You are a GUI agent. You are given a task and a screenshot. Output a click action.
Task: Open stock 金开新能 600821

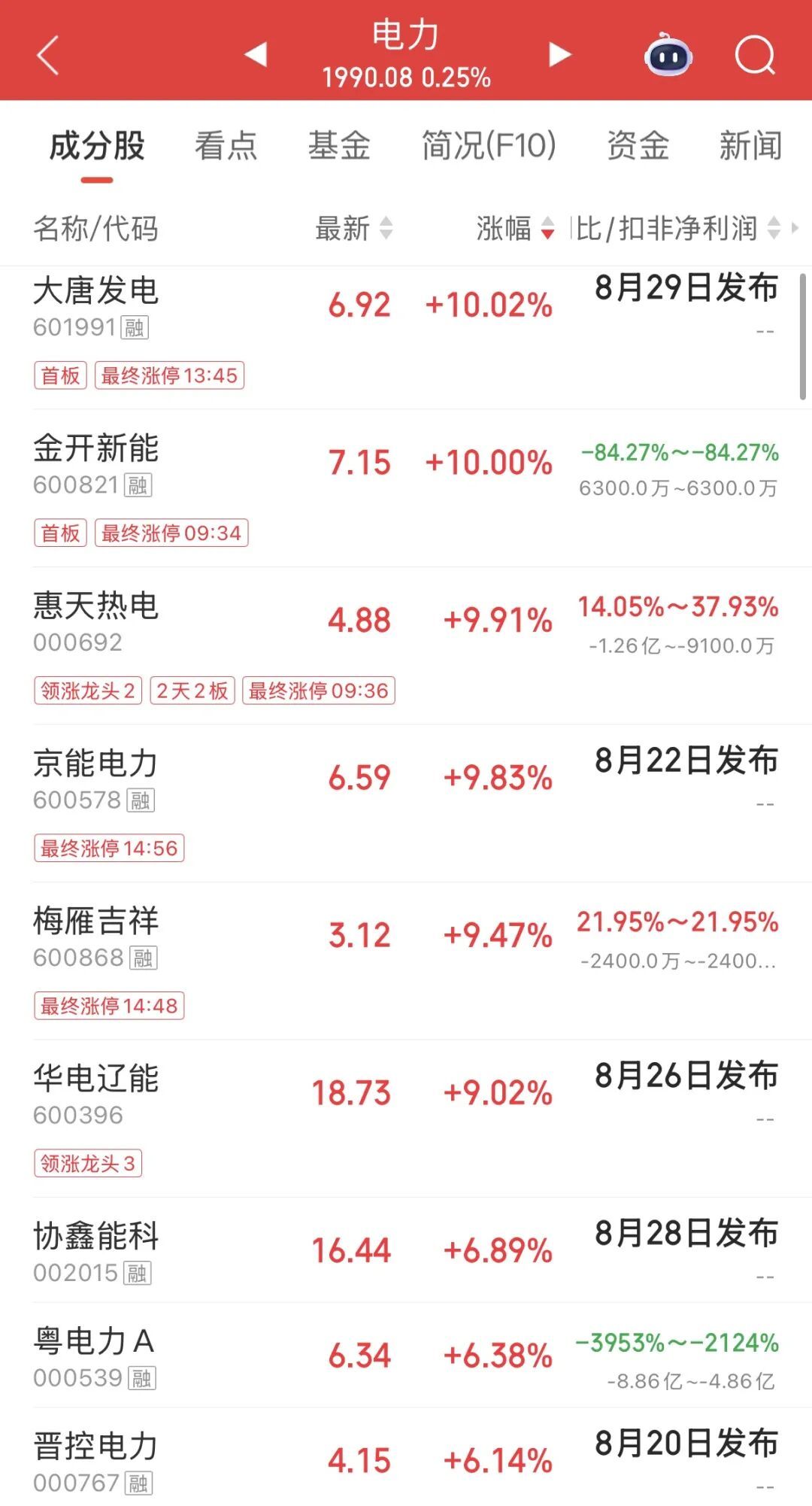[x=406, y=488]
